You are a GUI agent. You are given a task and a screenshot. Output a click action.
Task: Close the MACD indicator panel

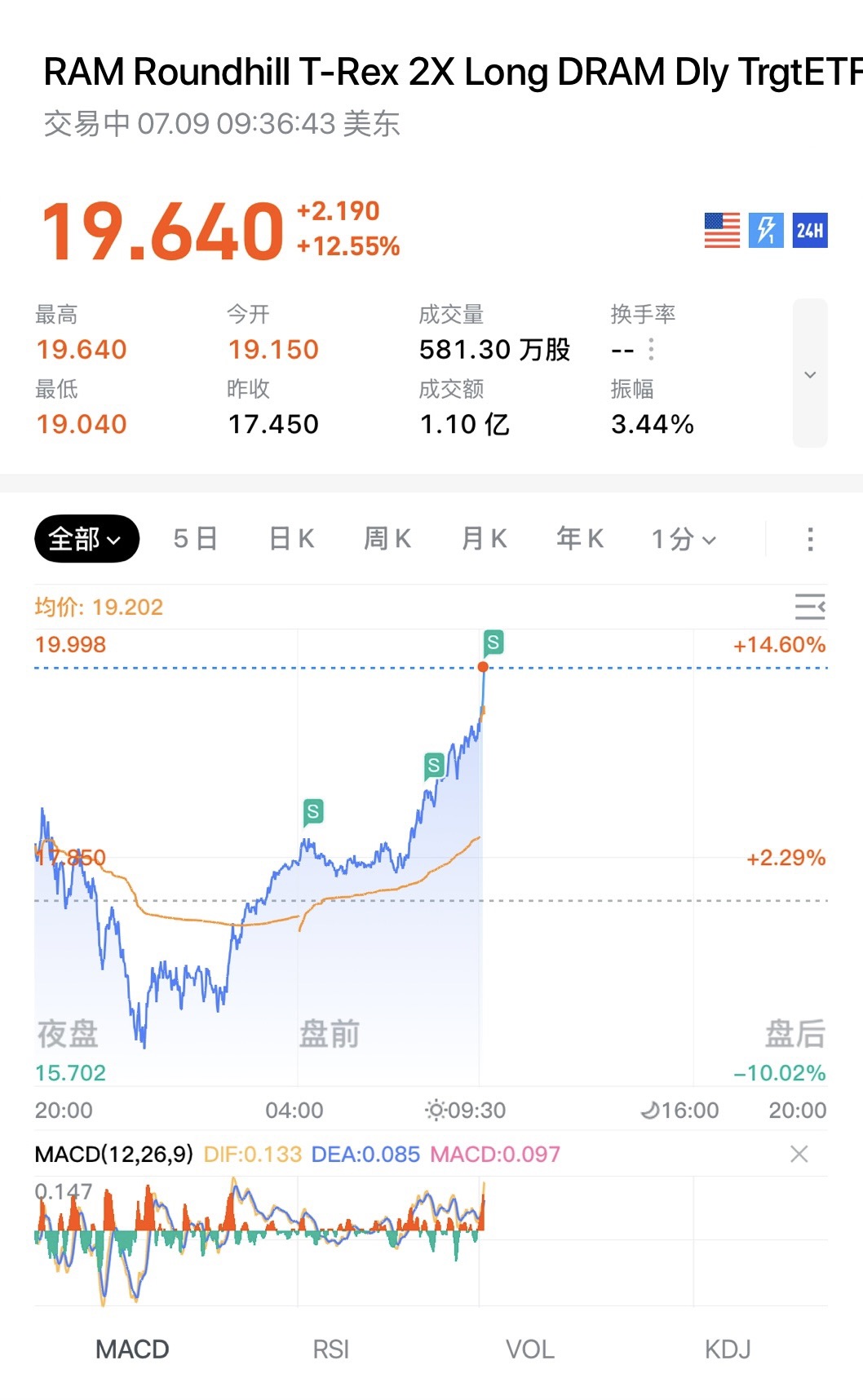799,1154
